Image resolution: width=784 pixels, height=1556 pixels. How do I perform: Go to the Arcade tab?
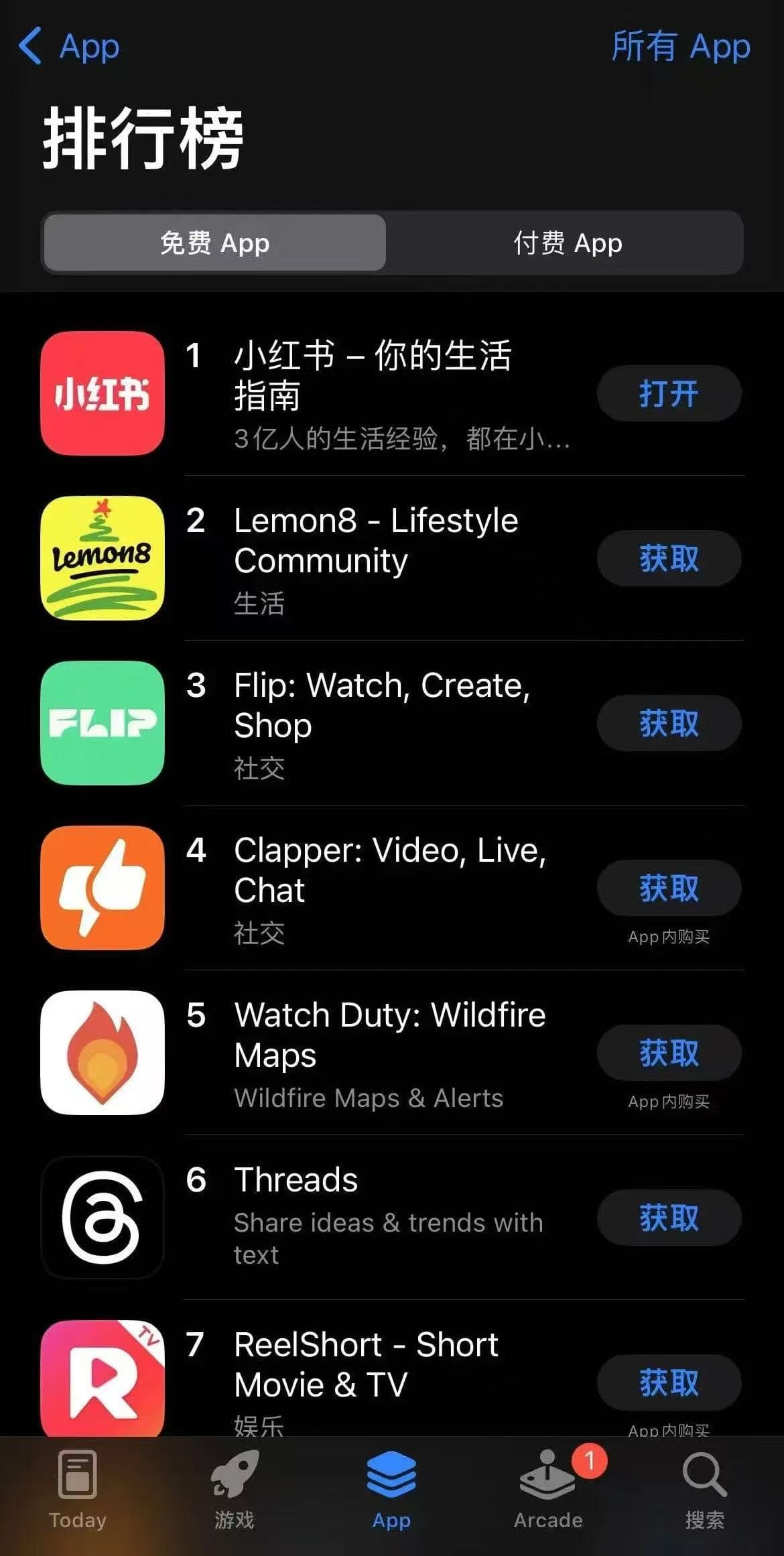pyautogui.click(x=548, y=1488)
